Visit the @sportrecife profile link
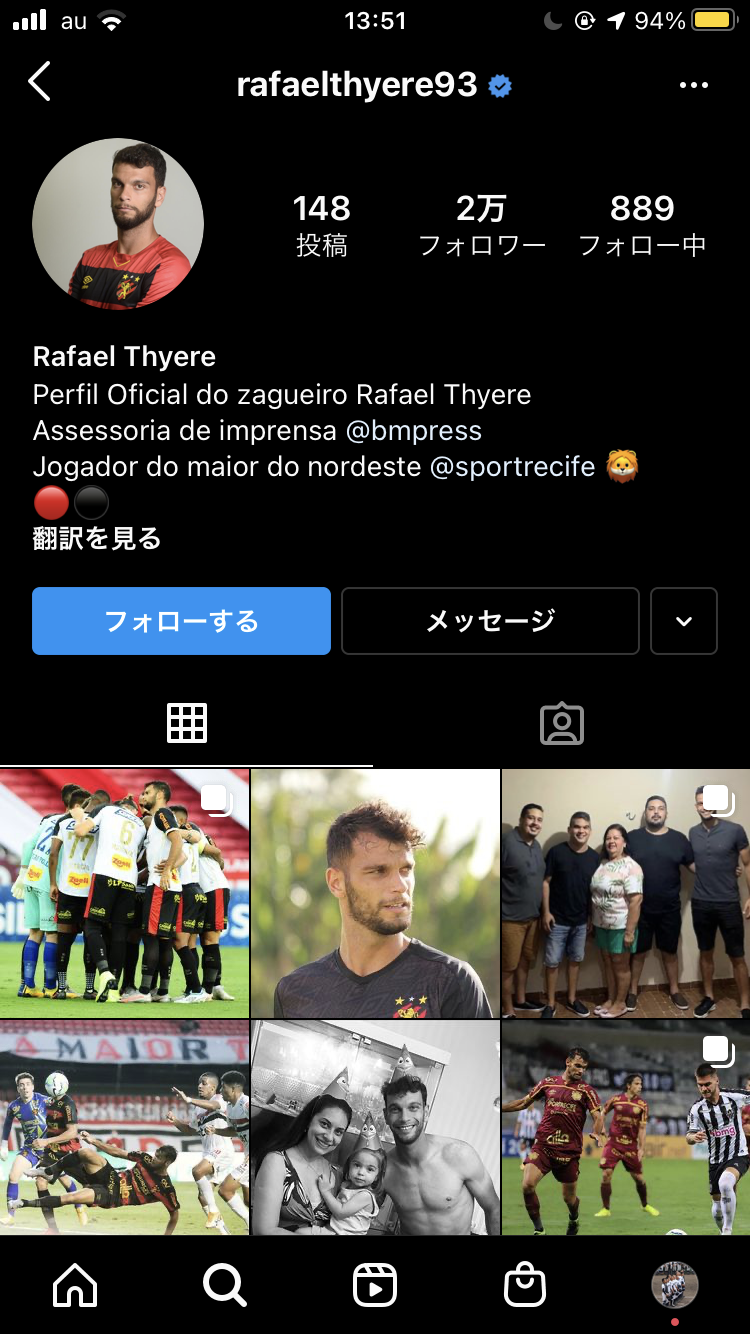 [x=512, y=466]
